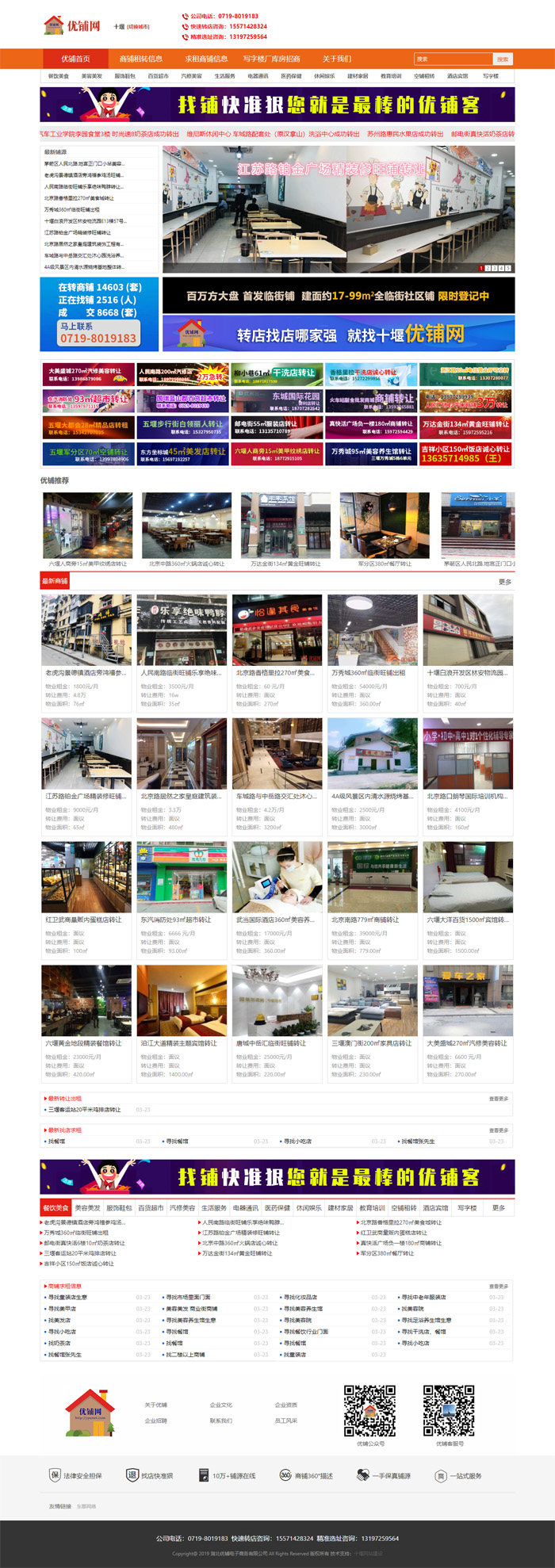The height and width of the screenshot is (1568, 555).
Task: Select the 酒店宾馆 category tab
Action: point(434,1208)
